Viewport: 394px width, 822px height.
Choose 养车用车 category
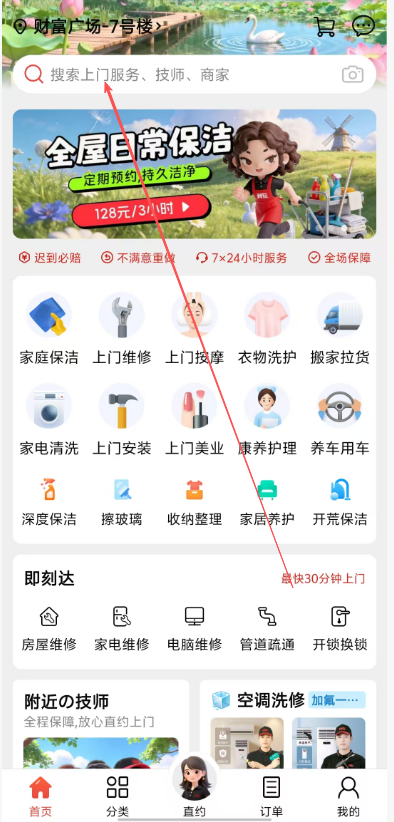(x=340, y=420)
